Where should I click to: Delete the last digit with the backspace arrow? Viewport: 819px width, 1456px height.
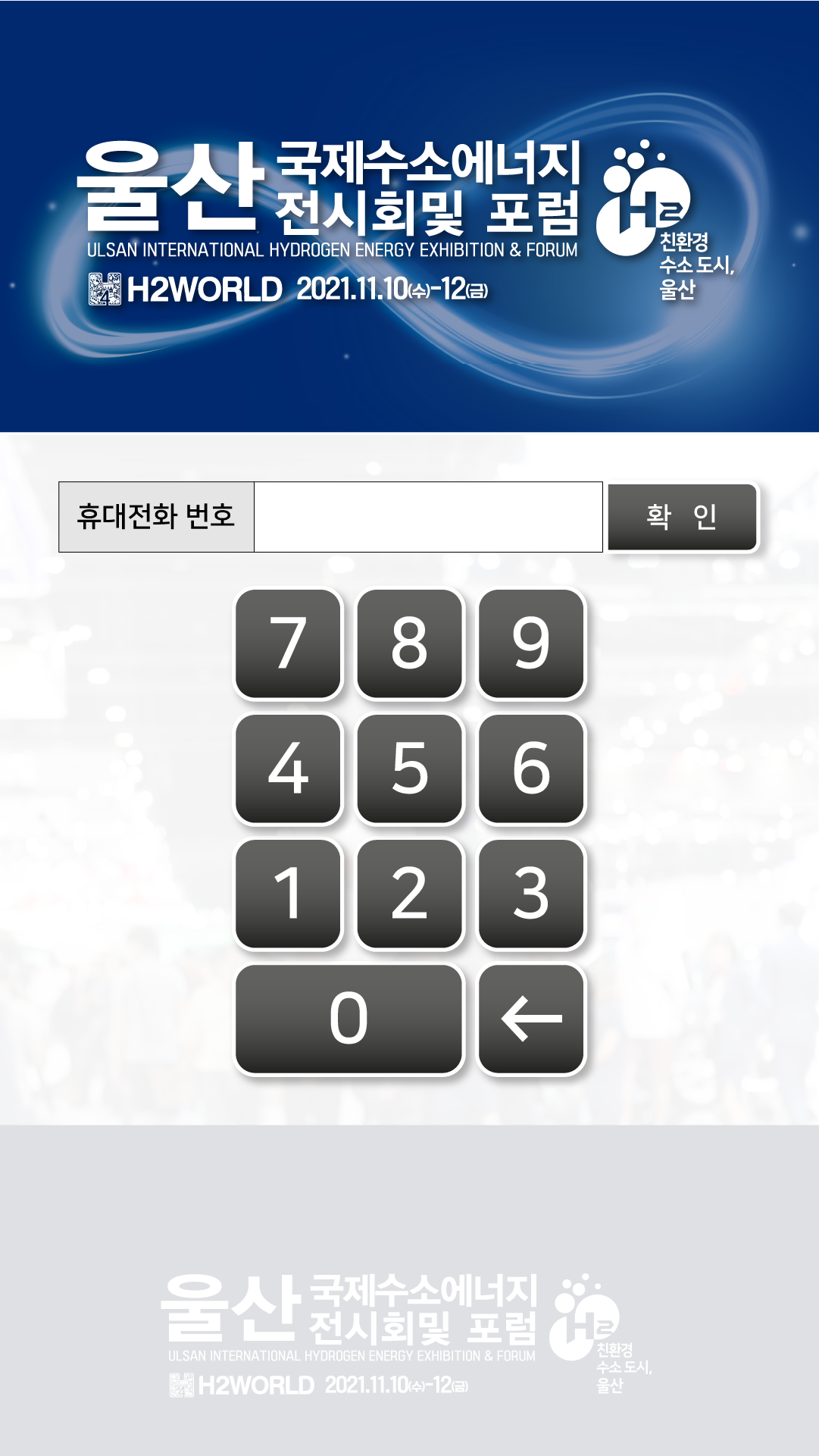tap(531, 1019)
